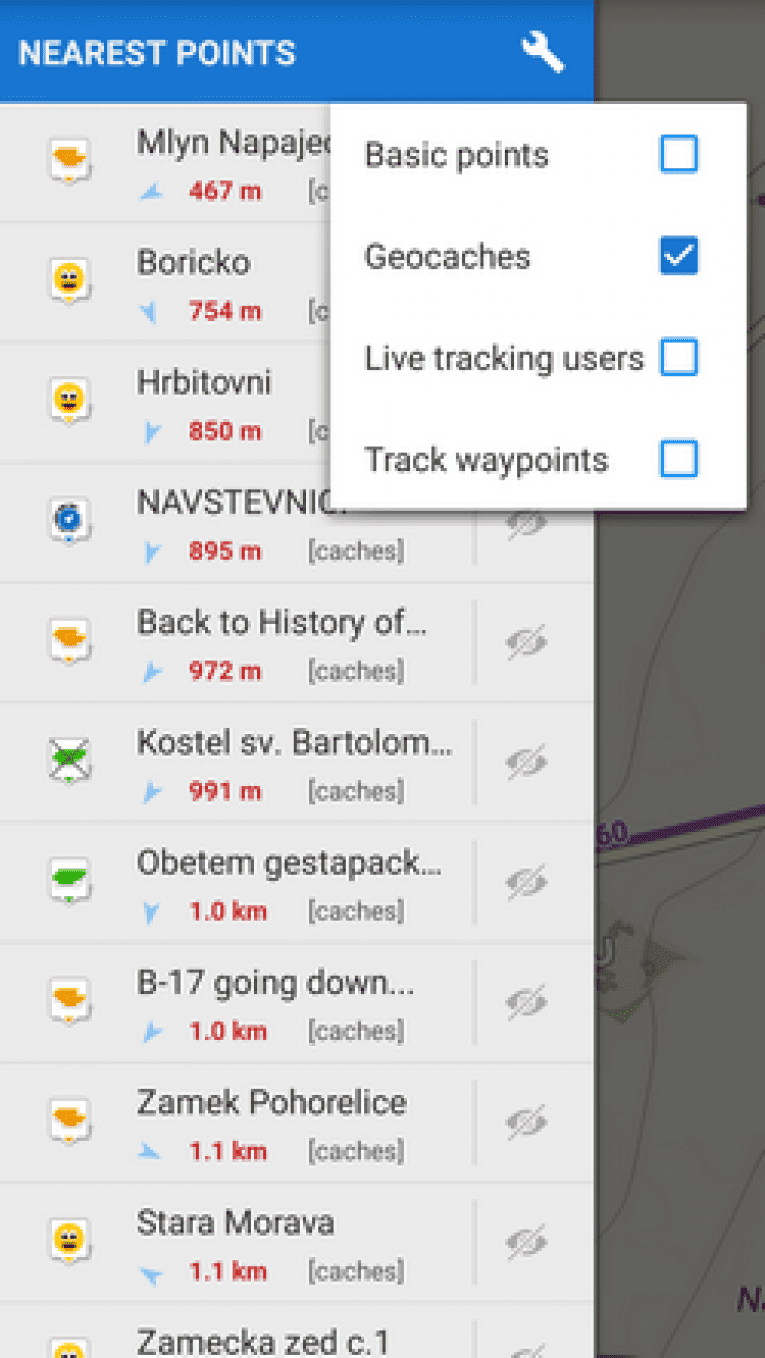
Task: Click the cache icon beside Mlyn Napajedla
Action: click(x=68, y=160)
